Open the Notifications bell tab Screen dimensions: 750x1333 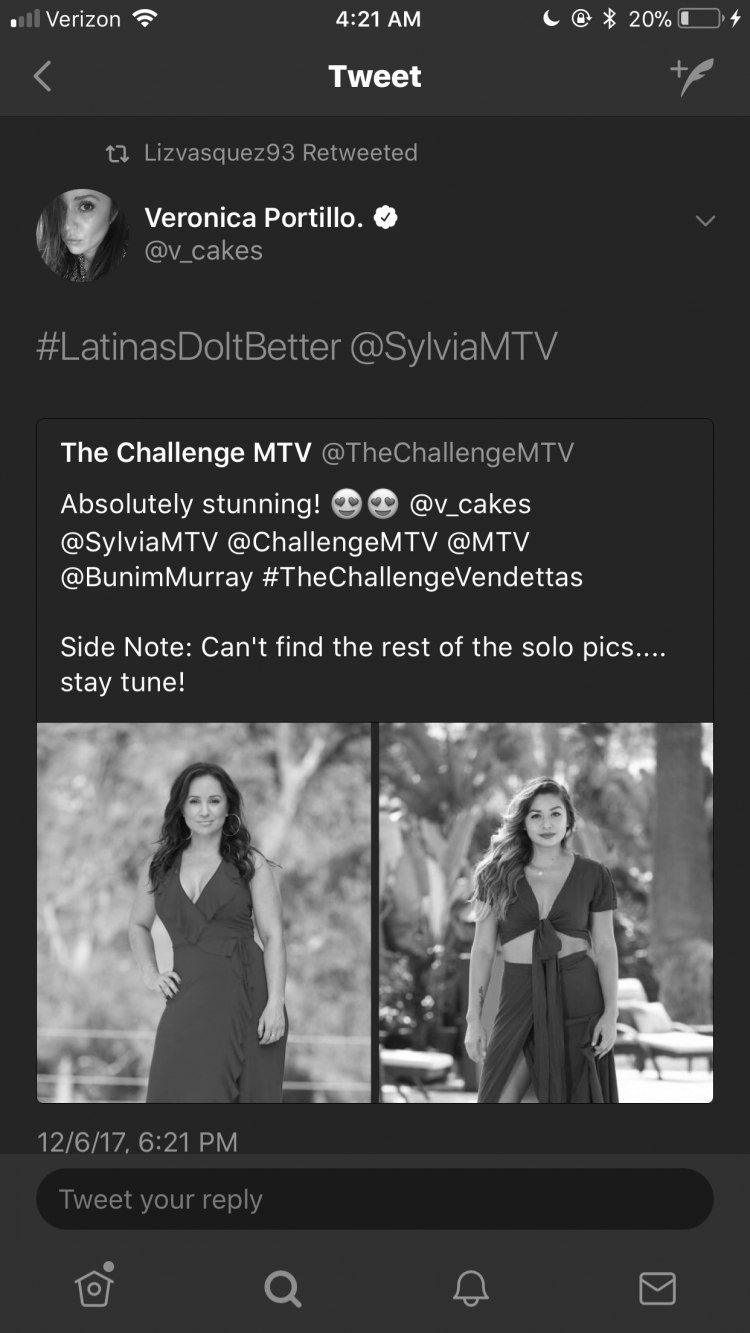tap(470, 1288)
